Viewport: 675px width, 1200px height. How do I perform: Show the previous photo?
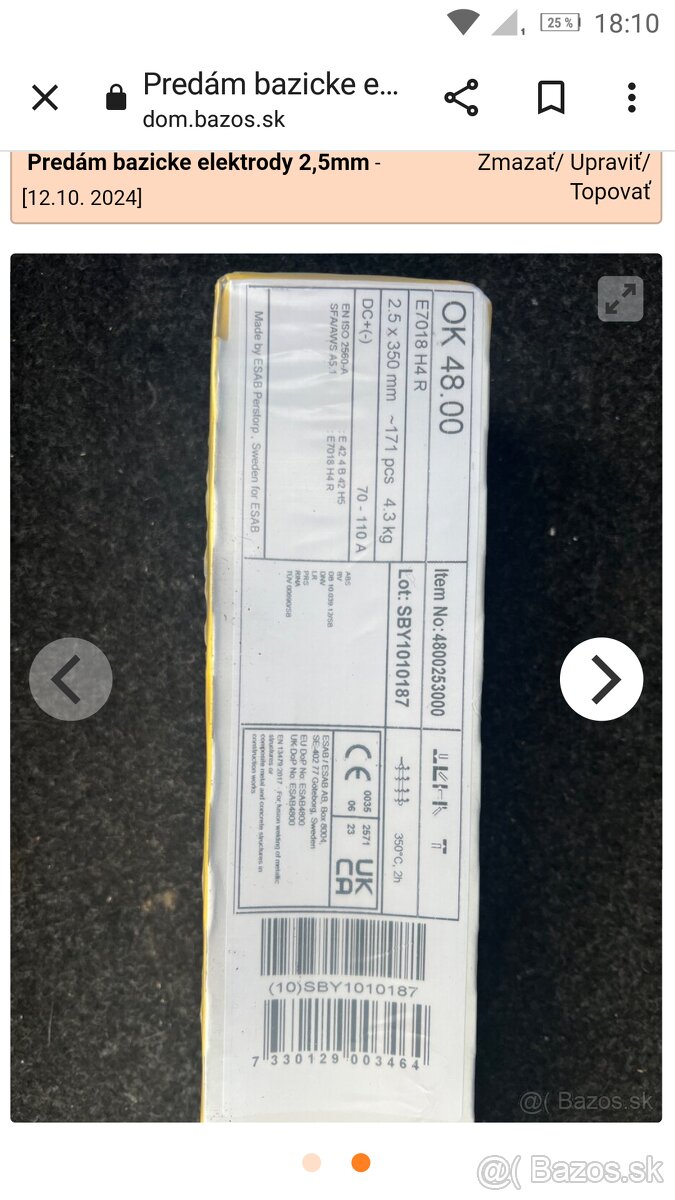click(x=70, y=679)
